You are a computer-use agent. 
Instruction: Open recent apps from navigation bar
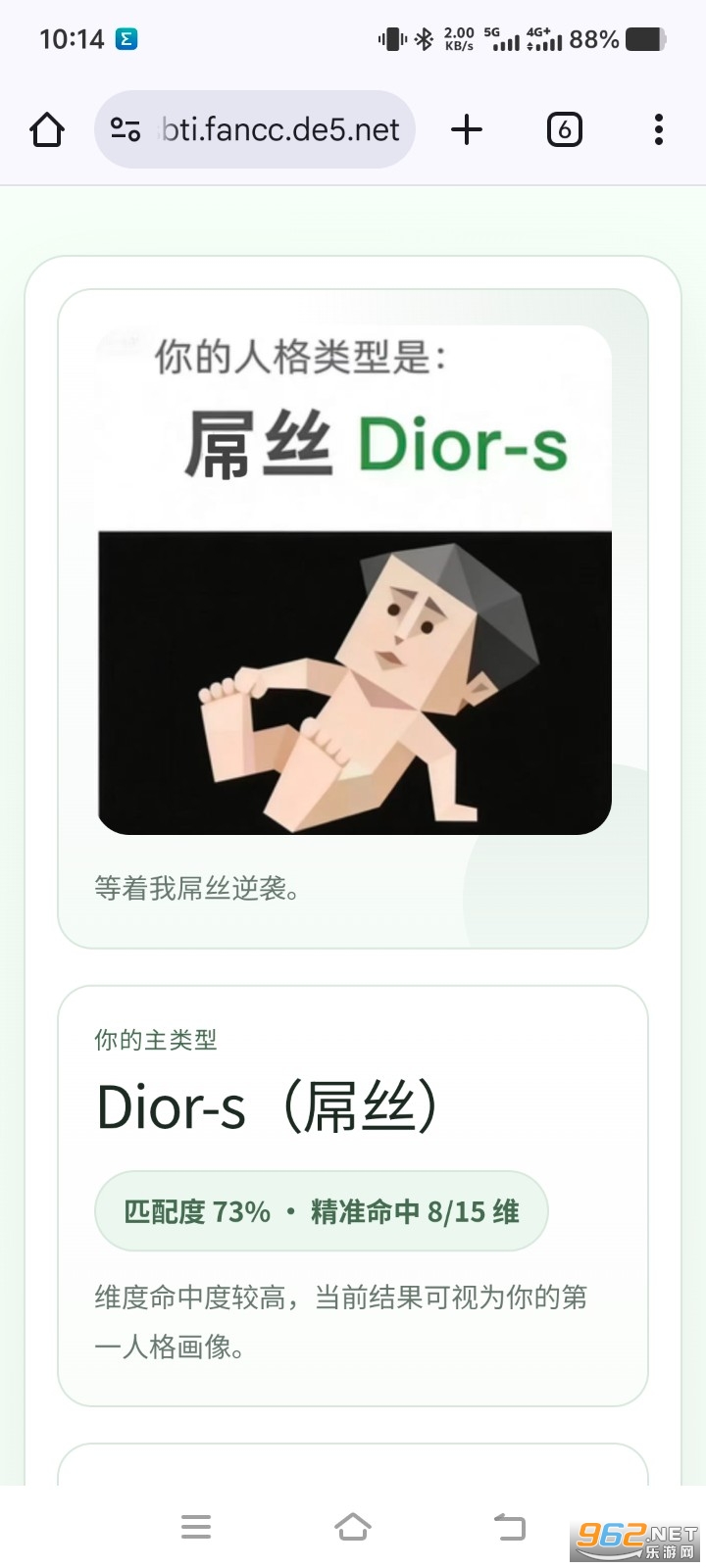click(x=196, y=1527)
